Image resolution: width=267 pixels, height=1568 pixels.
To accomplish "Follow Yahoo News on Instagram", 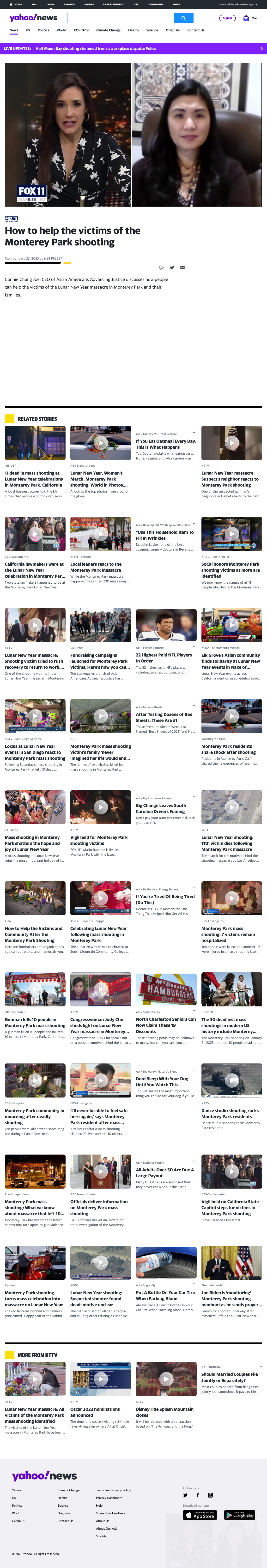I will [210, 1495].
